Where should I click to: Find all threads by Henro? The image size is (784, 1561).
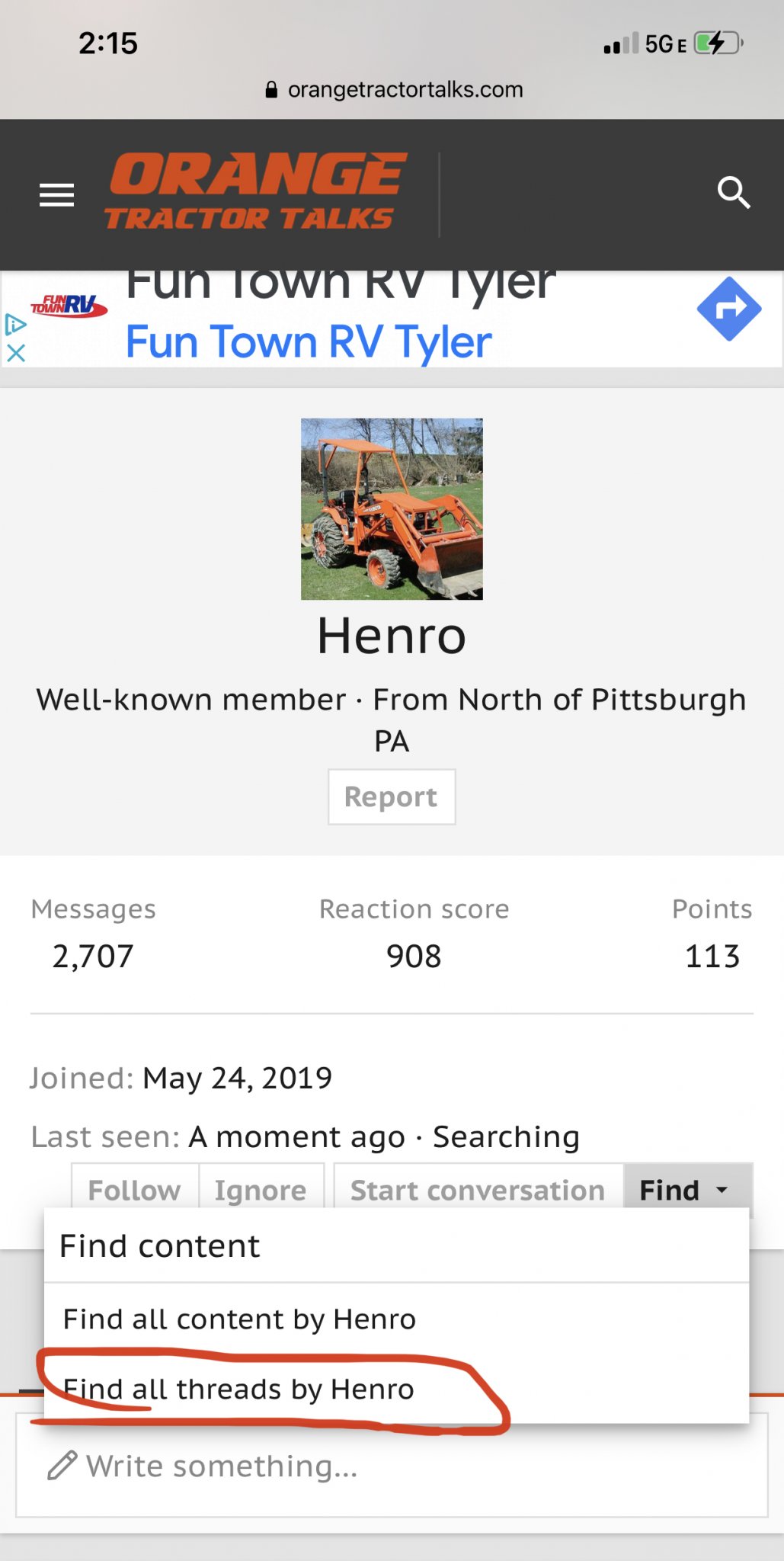click(238, 1389)
